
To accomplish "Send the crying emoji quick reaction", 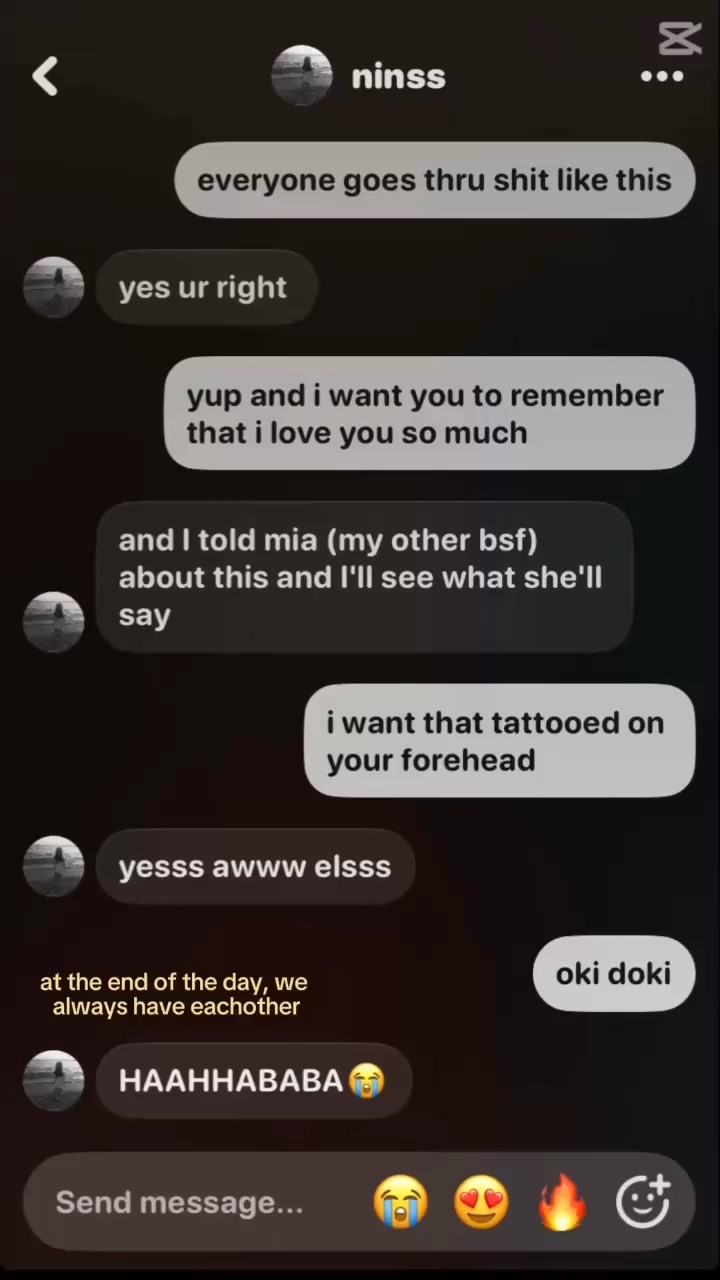I will [400, 1201].
